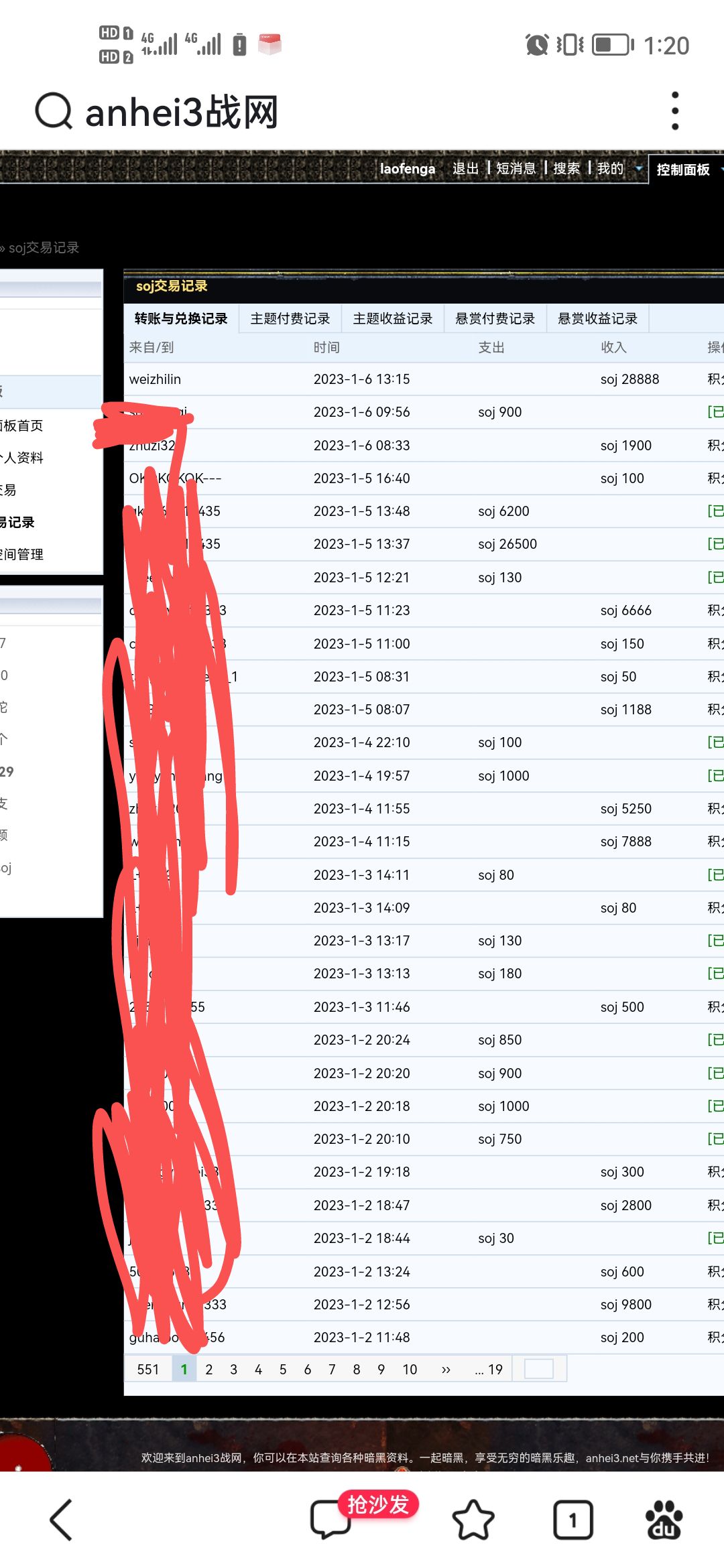The height and width of the screenshot is (1568, 724).
Task: Open the browser tabs switcher
Action: tap(572, 1520)
